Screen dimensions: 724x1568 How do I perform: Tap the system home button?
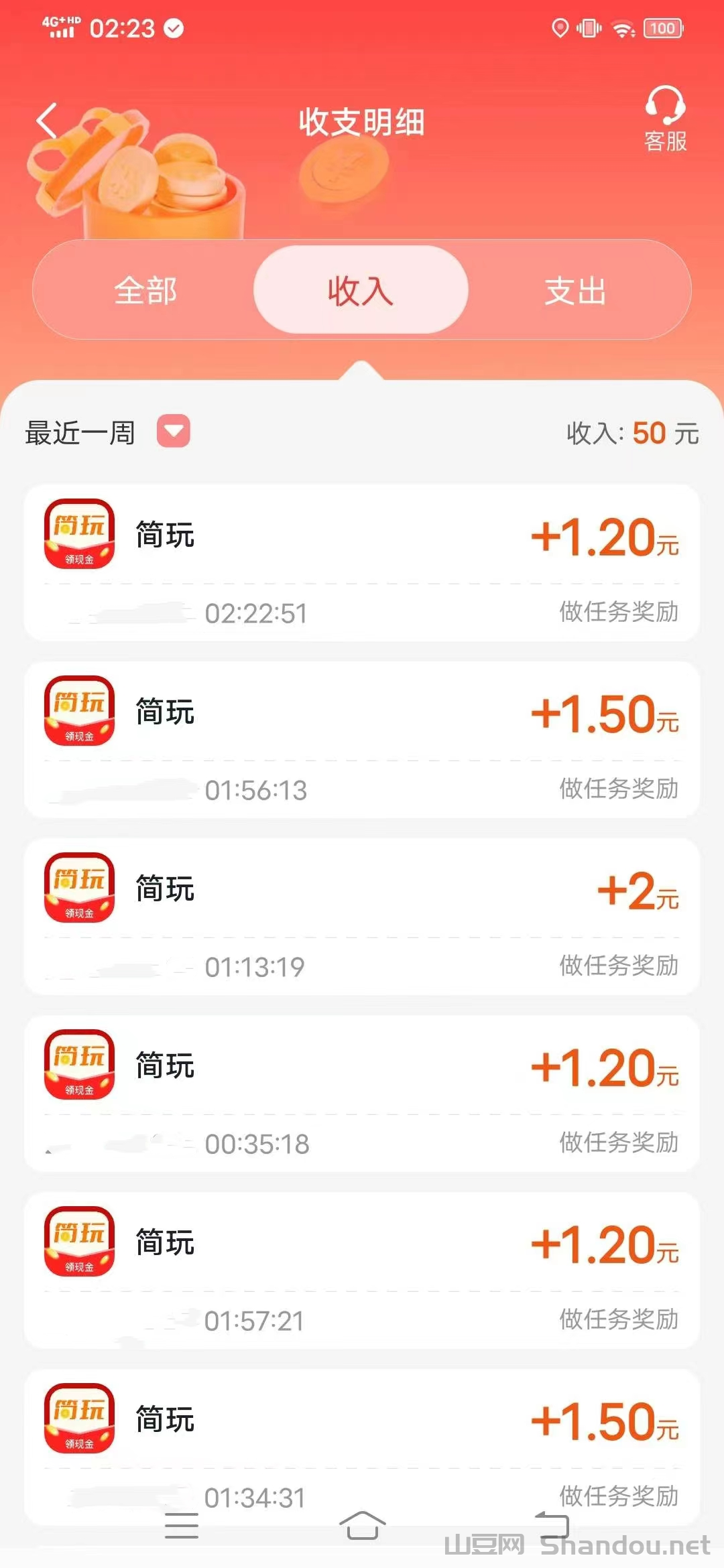(x=362, y=1525)
